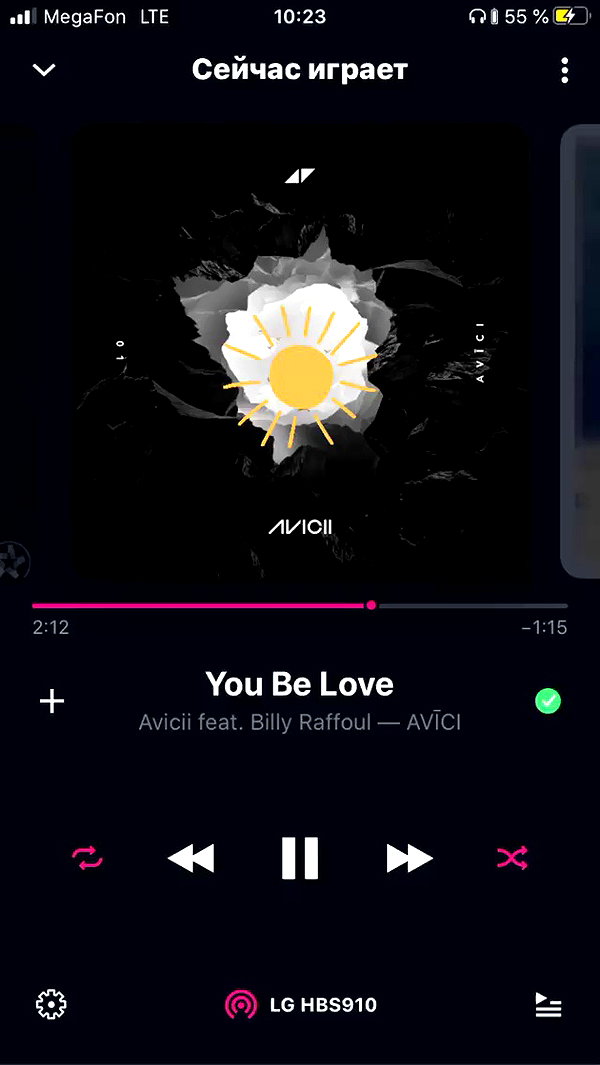
Task: Go back to the previous track
Action: [191, 859]
